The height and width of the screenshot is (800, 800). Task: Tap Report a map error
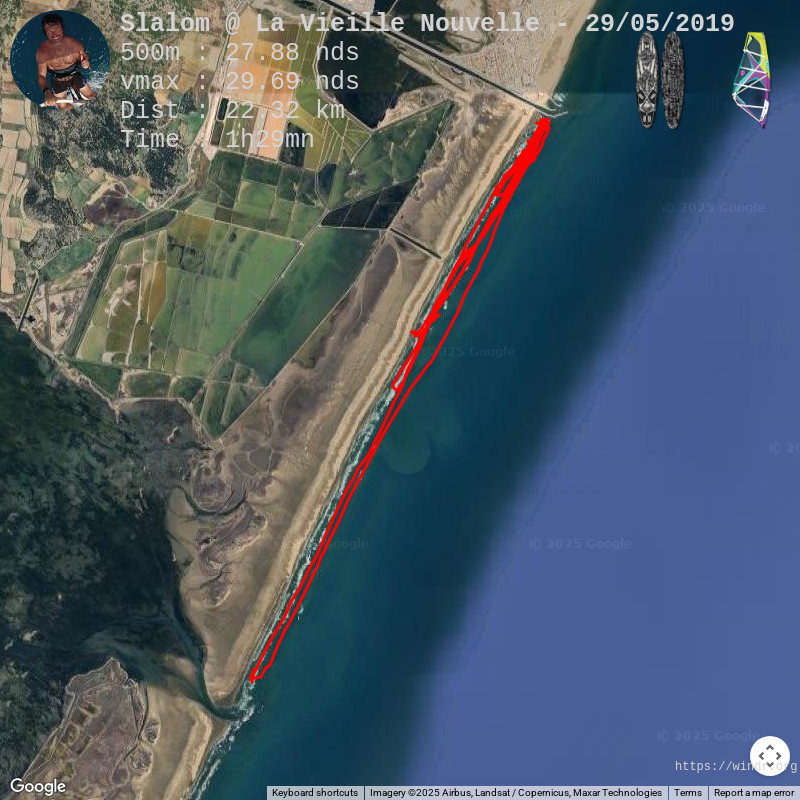click(753, 793)
